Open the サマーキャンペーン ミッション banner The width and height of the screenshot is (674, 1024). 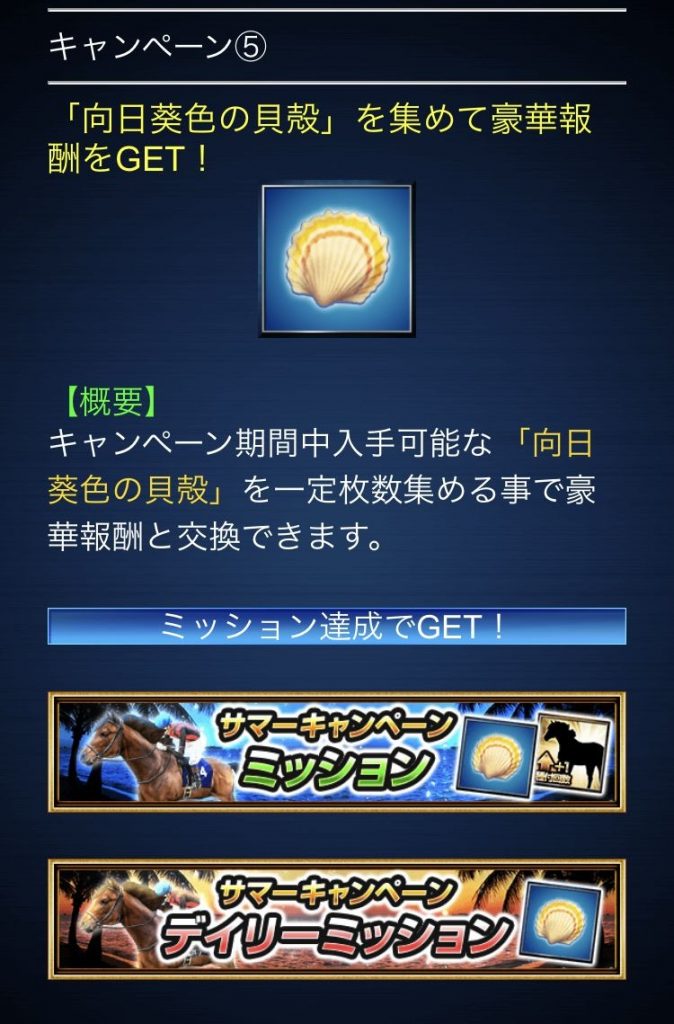[x=337, y=752]
